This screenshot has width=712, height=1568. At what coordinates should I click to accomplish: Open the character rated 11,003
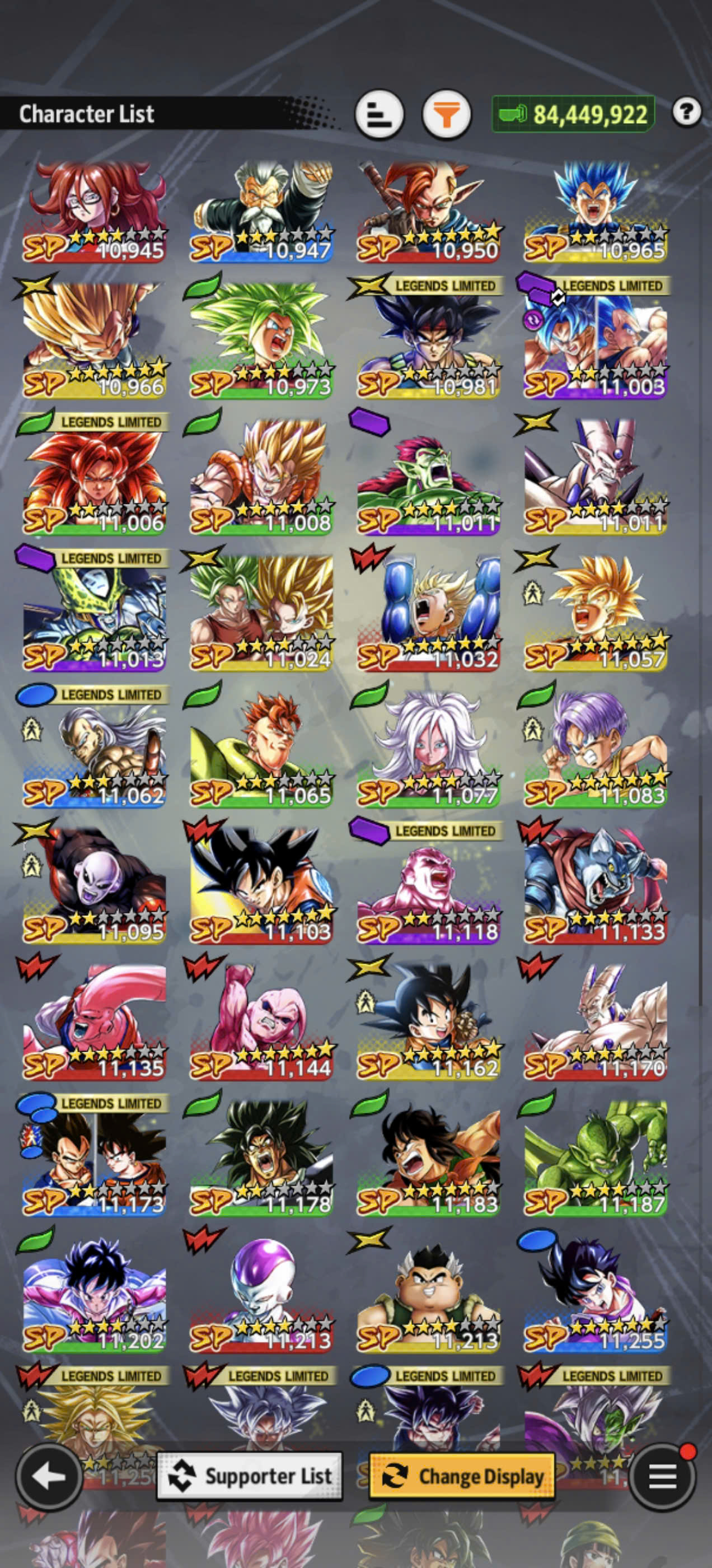(x=595, y=338)
